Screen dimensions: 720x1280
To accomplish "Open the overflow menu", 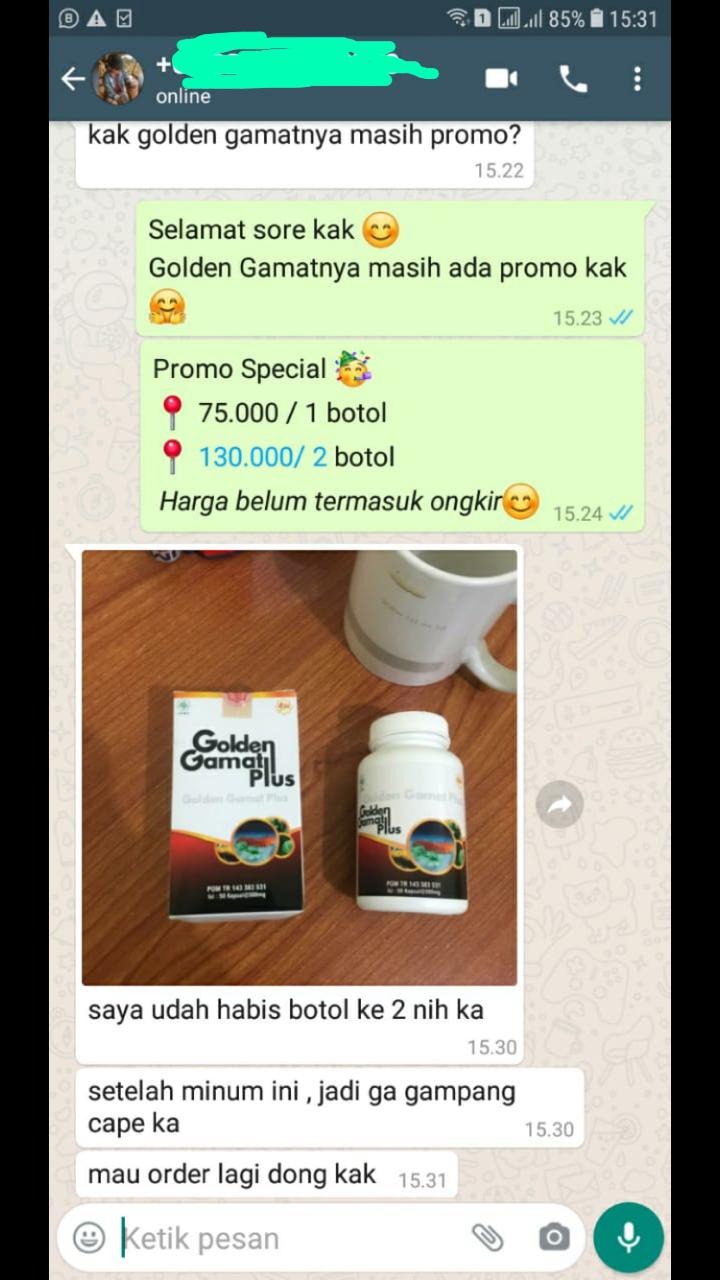I will [x=637, y=79].
